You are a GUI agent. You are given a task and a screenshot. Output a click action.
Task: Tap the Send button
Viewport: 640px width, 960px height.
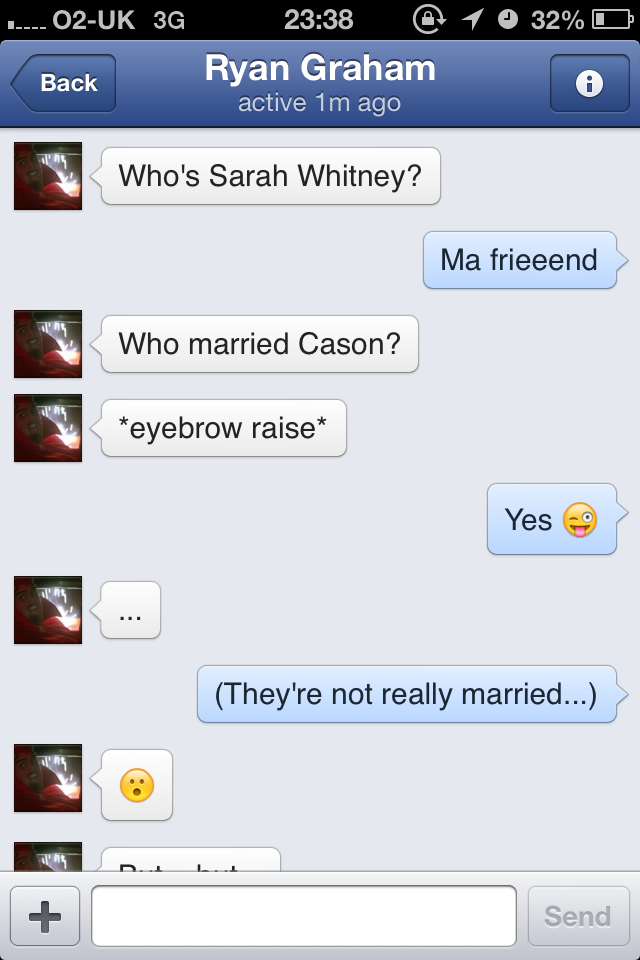pos(577,916)
